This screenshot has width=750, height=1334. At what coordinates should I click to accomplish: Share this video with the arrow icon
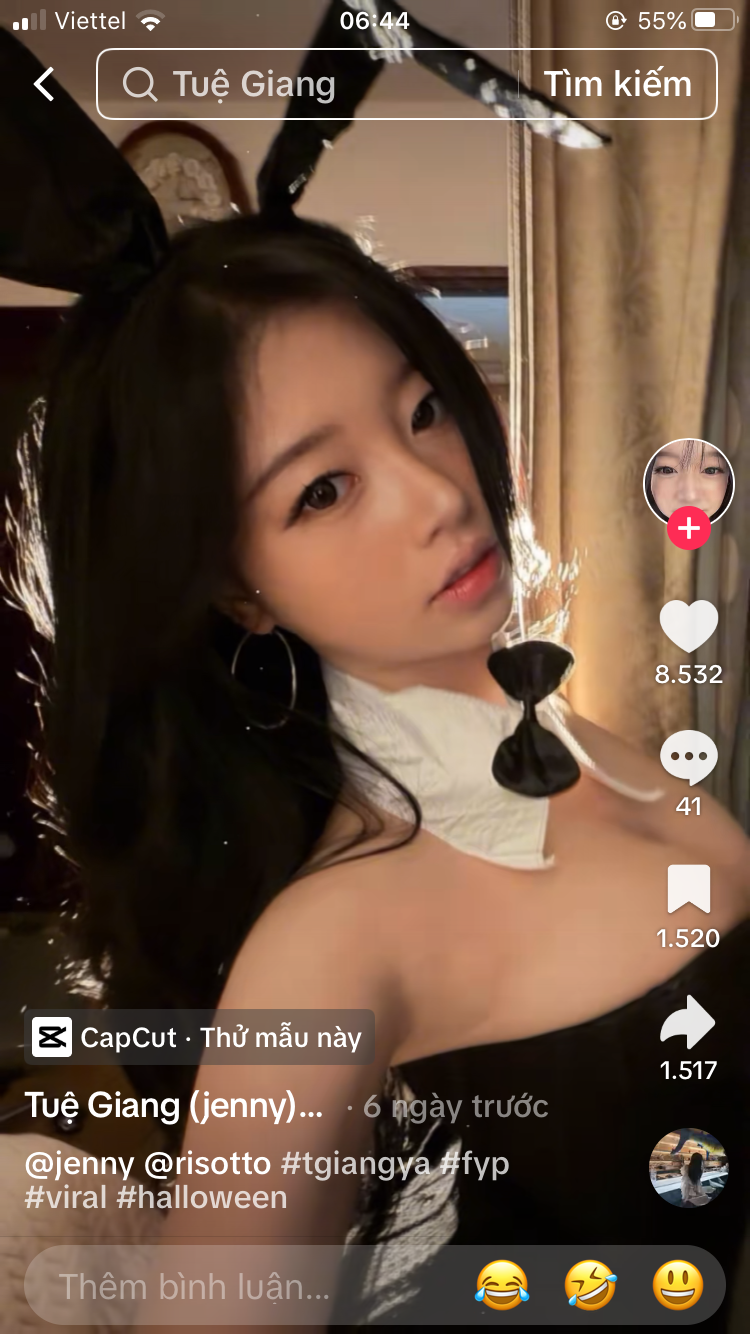(x=689, y=1023)
